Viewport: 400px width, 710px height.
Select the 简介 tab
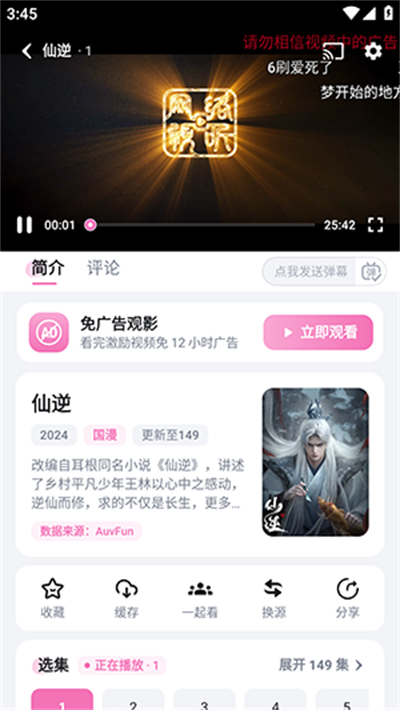[48, 268]
